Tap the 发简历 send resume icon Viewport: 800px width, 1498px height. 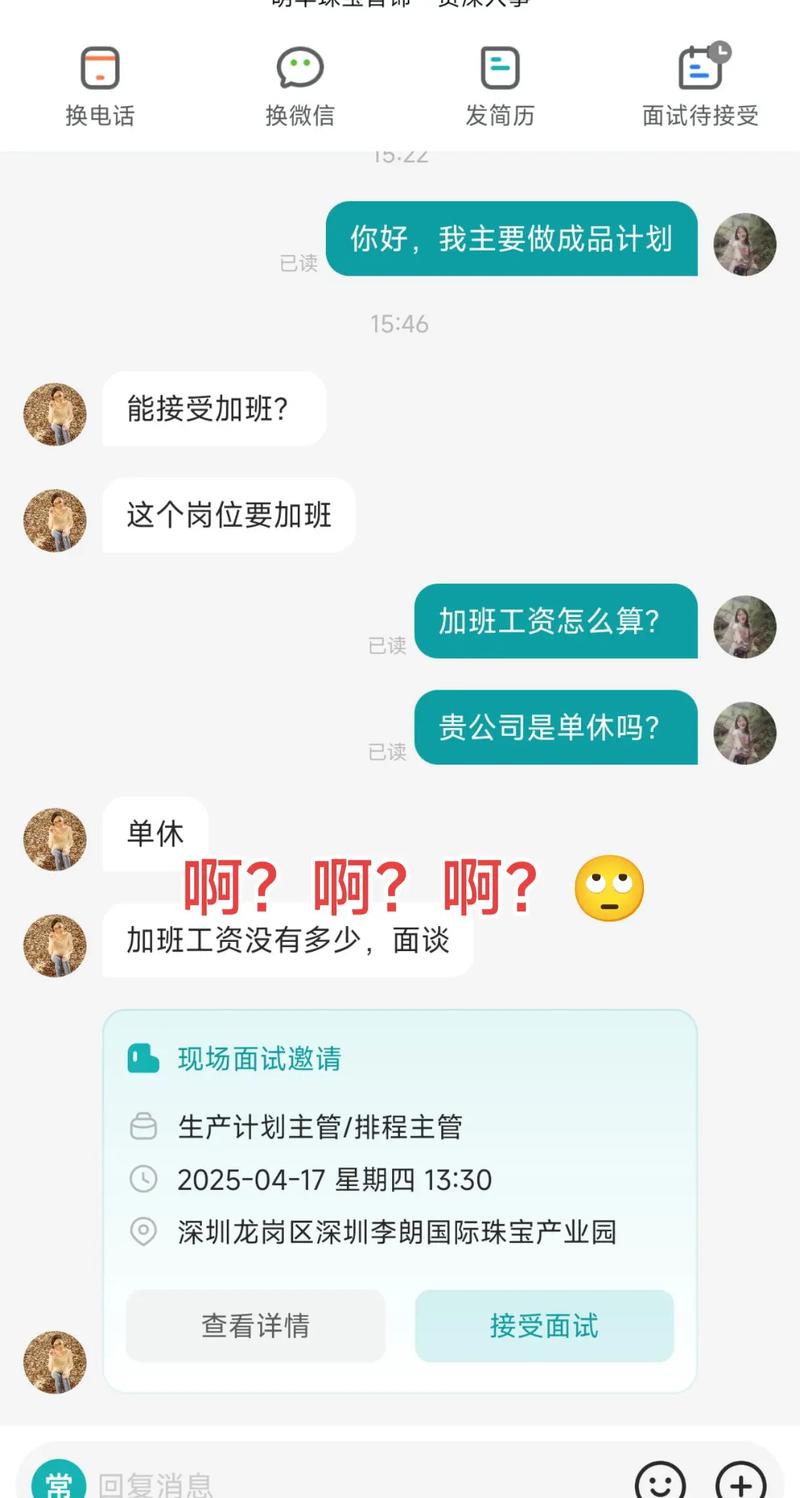coord(498,68)
